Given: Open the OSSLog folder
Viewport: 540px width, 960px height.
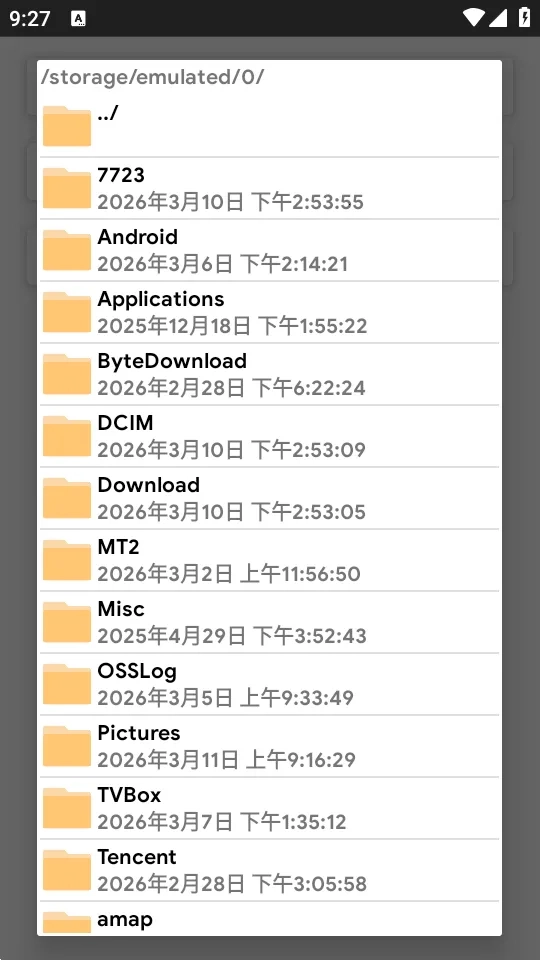Looking at the screenshot, I should click(269, 684).
